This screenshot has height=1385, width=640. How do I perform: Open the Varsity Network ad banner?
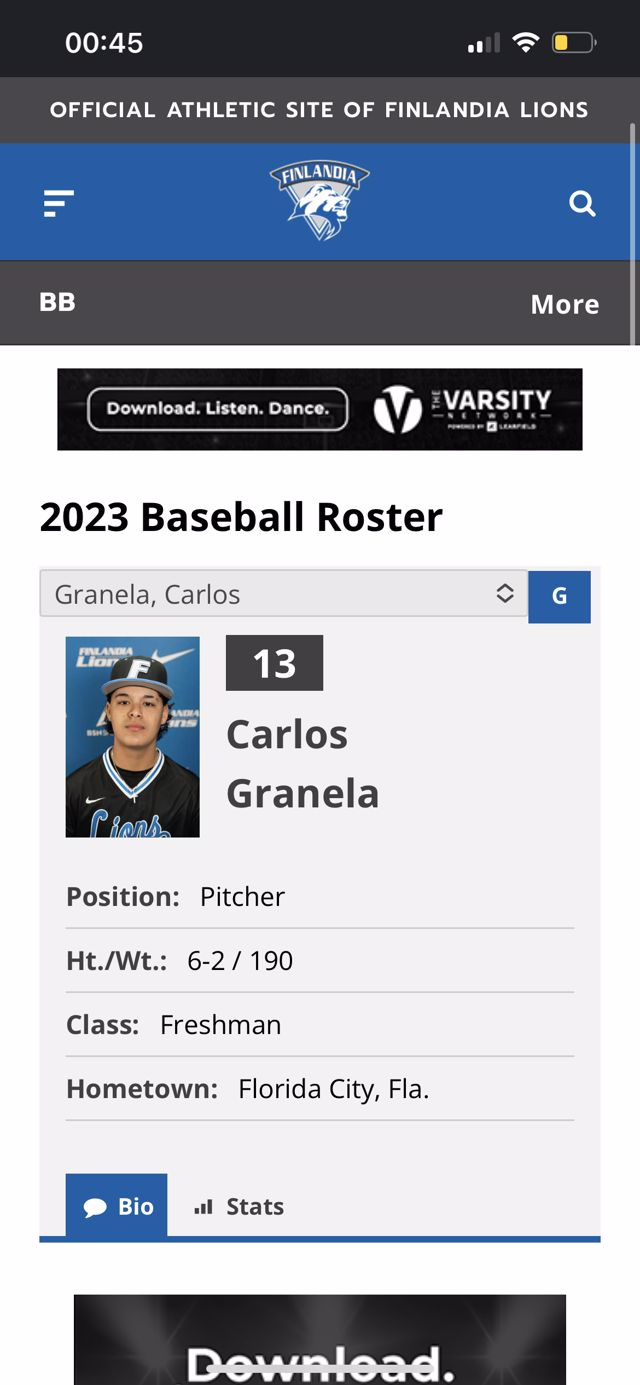(319, 409)
